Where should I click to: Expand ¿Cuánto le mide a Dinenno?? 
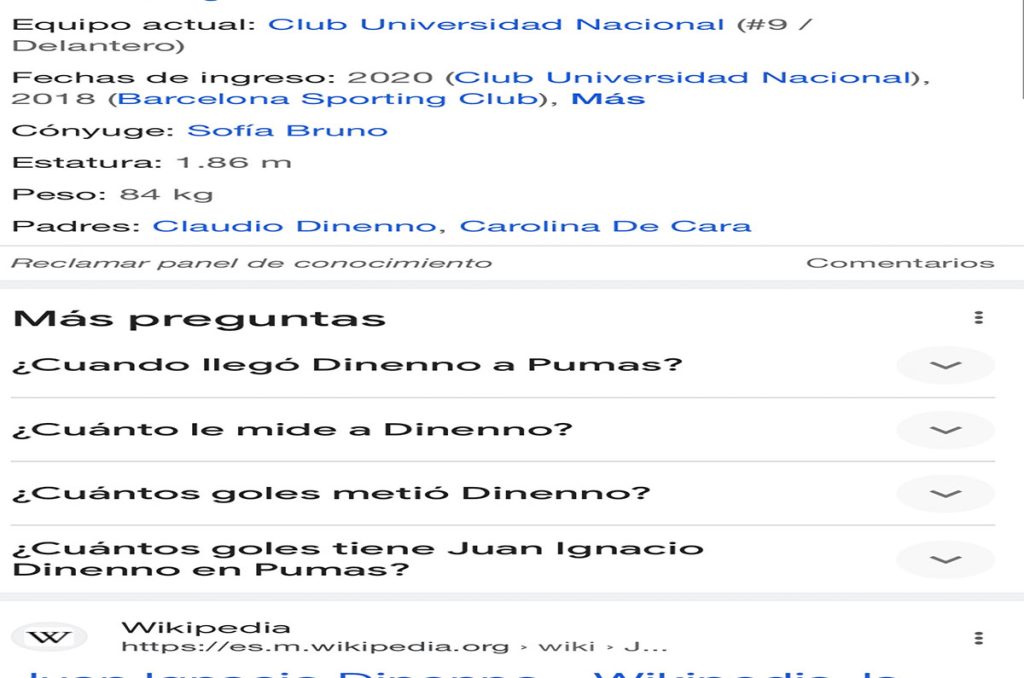click(x=945, y=430)
